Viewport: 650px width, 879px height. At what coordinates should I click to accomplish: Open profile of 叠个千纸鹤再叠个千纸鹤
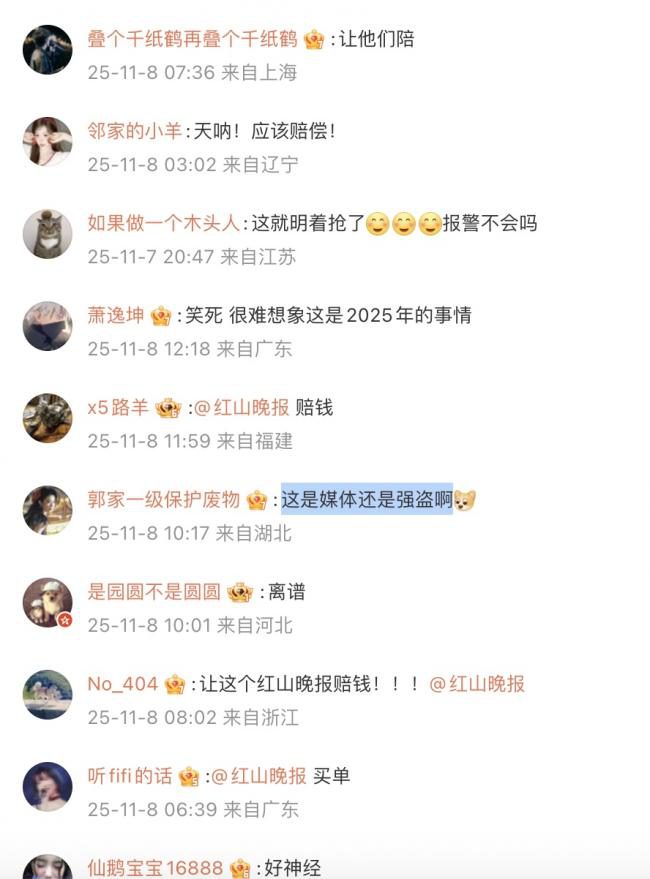tap(191, 40)
